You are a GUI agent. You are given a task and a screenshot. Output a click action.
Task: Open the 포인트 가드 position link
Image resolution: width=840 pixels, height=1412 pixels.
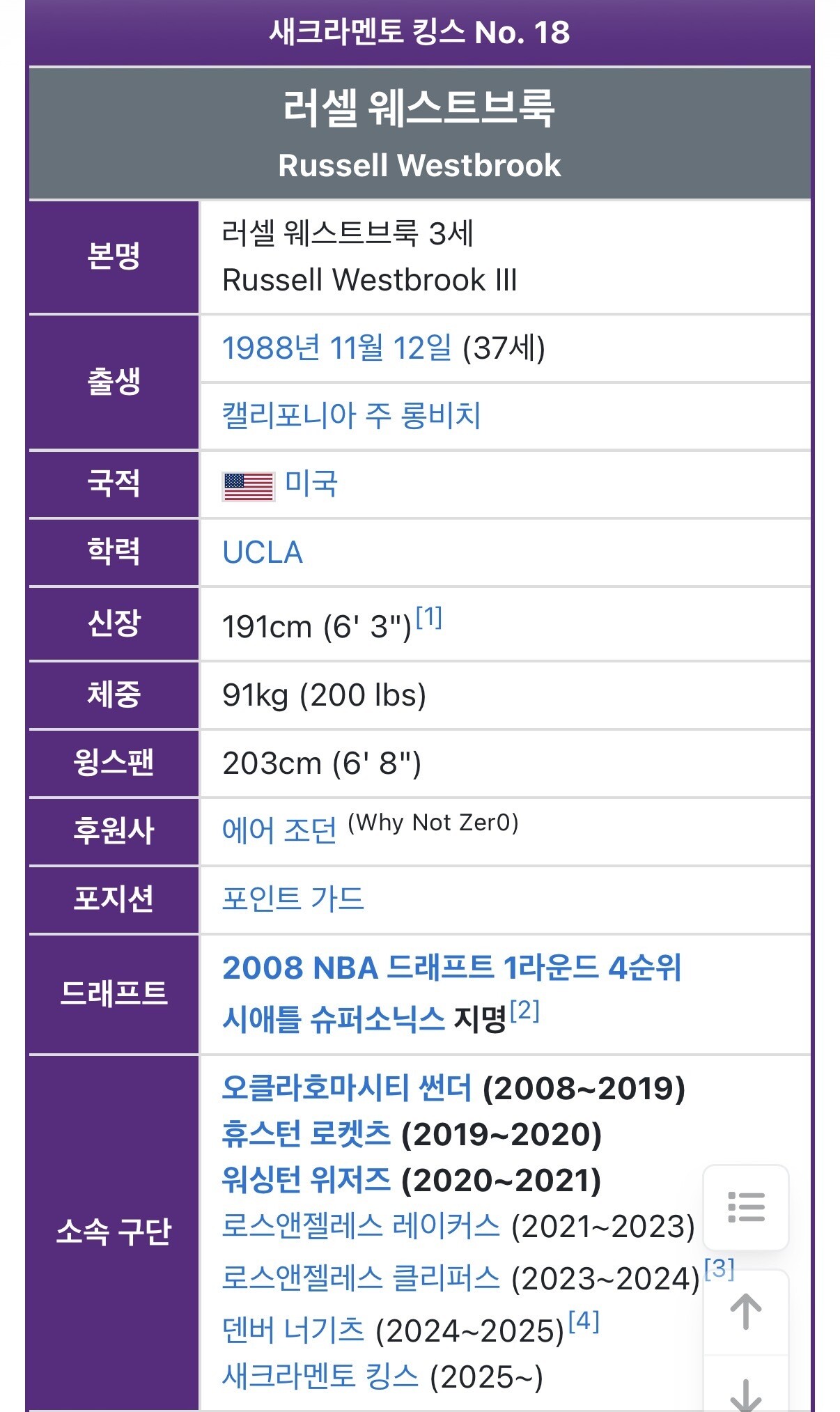point(293,898)
